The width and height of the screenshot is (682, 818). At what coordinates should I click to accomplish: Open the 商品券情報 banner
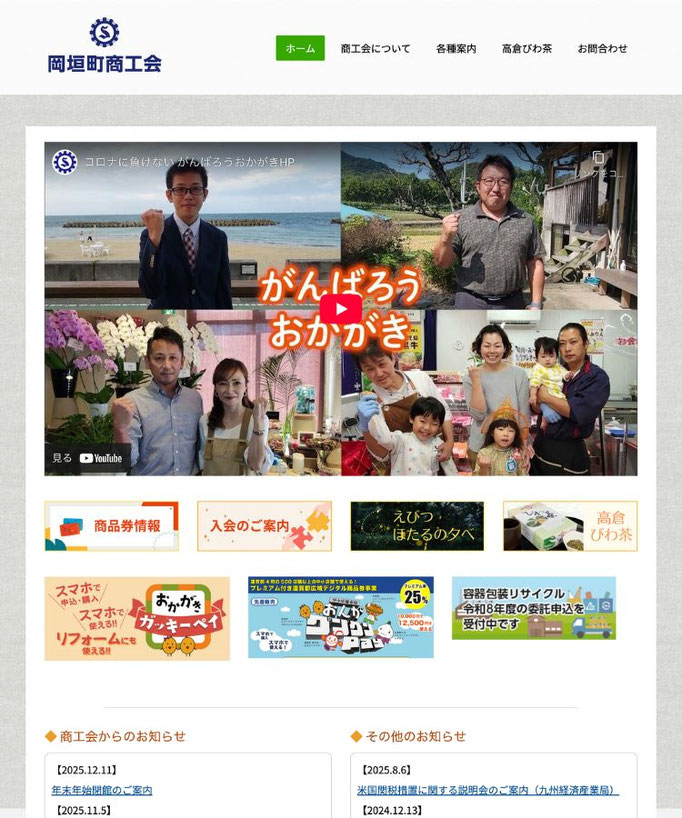[111, 526]
